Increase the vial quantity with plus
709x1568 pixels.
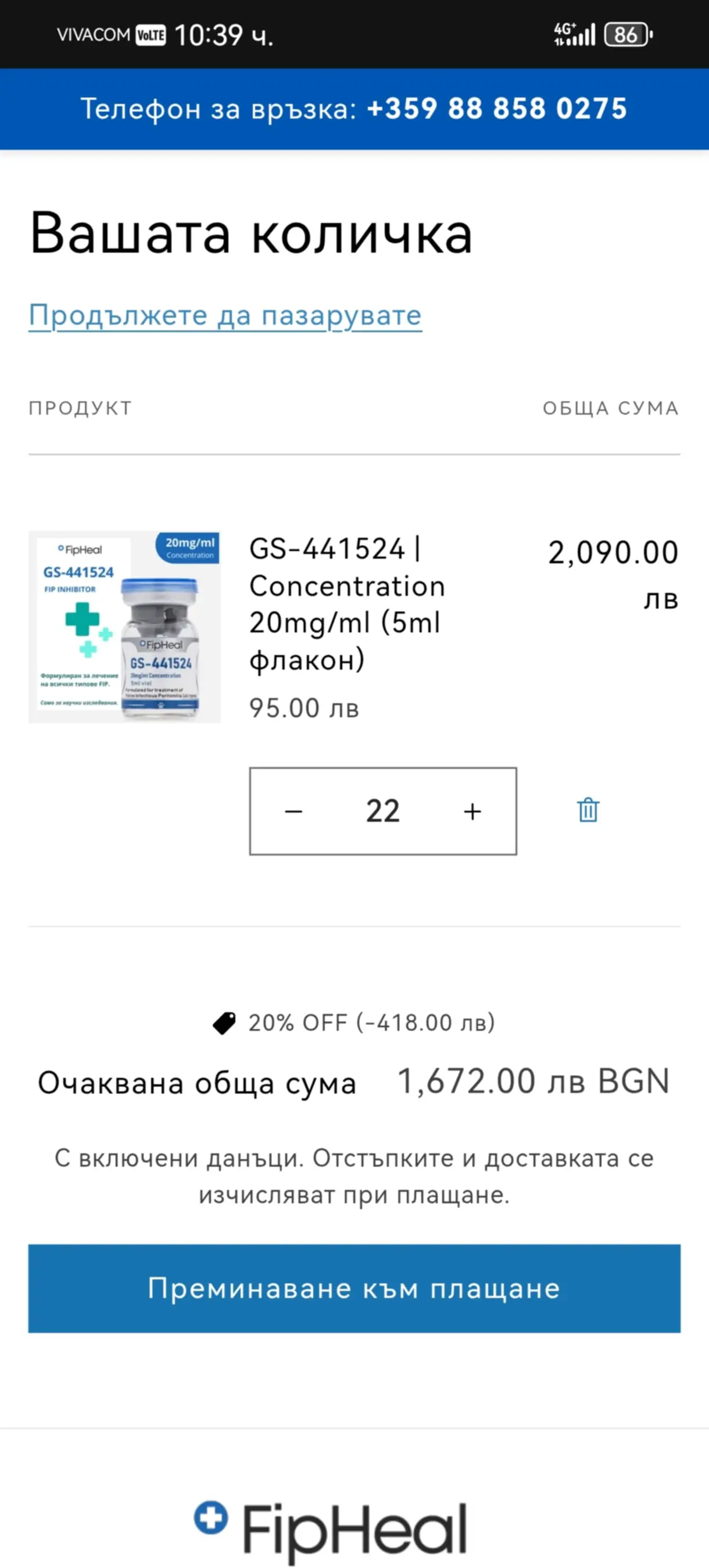[472, 811]
